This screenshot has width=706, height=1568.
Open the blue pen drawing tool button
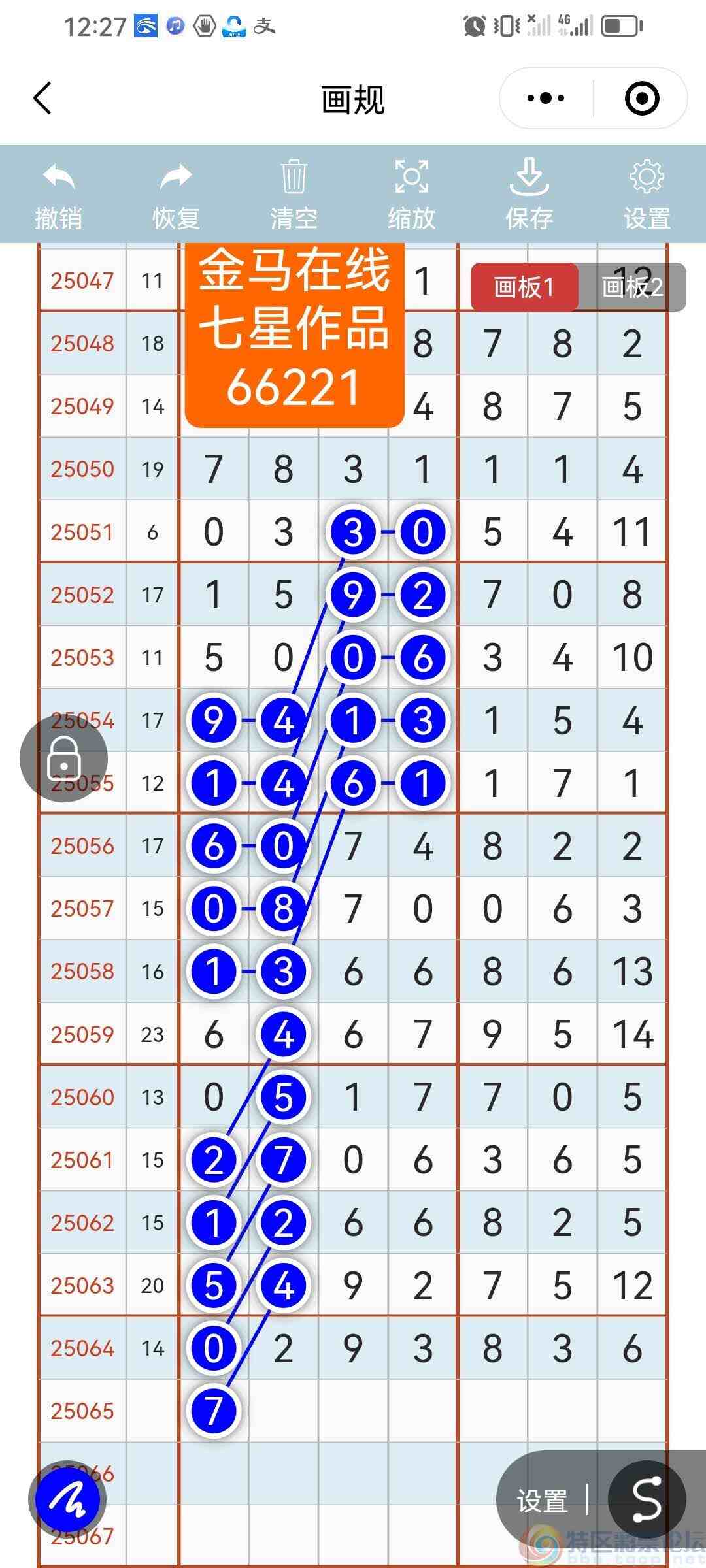[x=67, y=1499]
